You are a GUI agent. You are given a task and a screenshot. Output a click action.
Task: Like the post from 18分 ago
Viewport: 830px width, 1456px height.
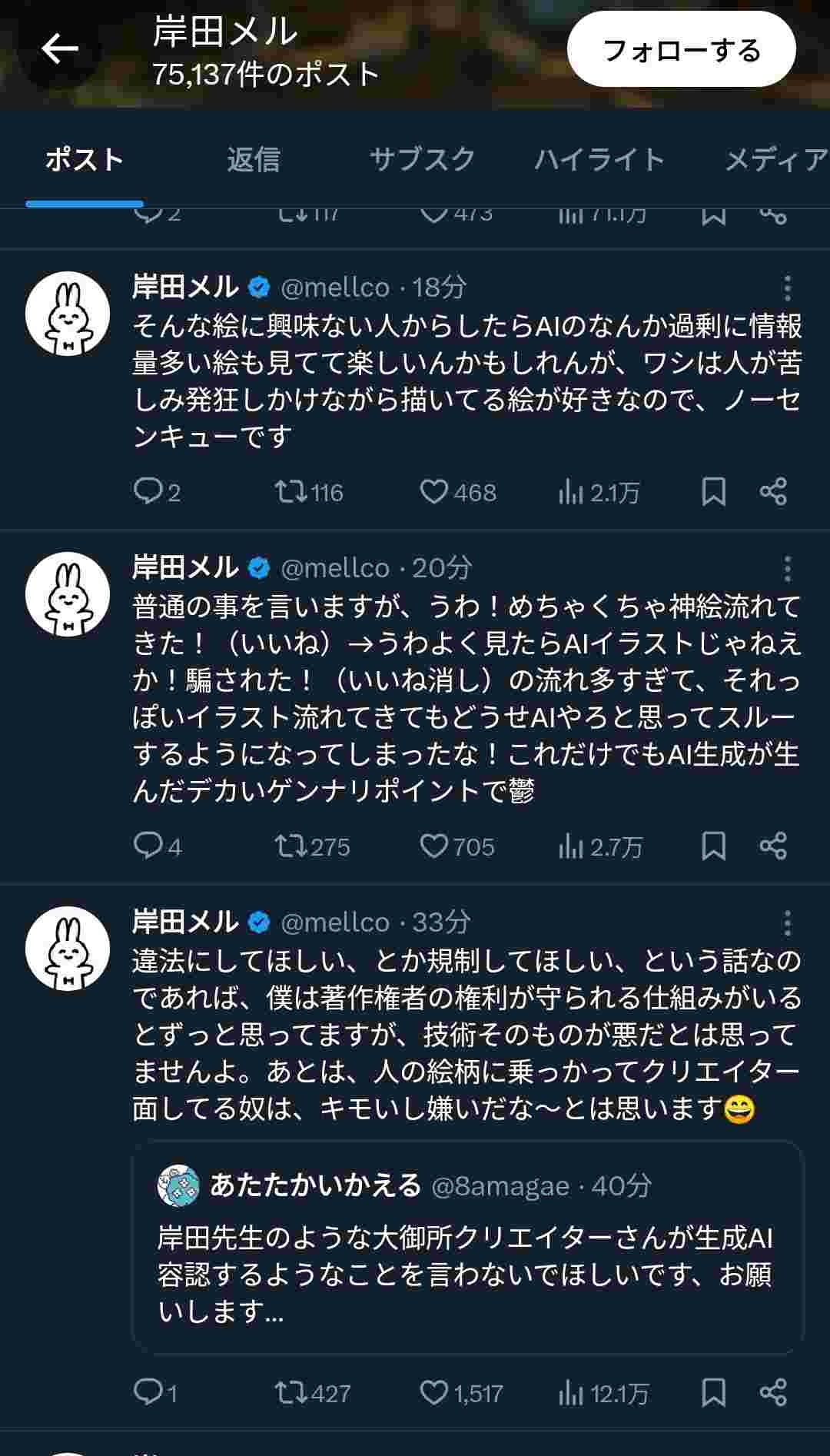click(434, 492)
